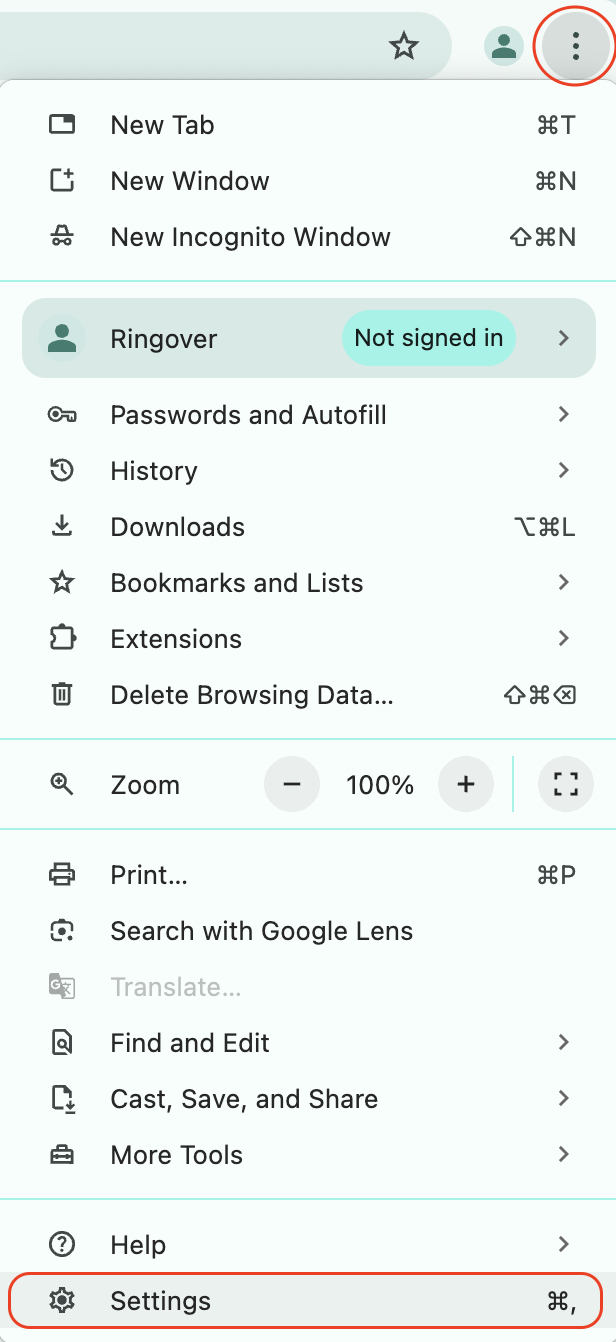
Task: Expand Passwords and Autofill
Action: click(x=308, y=415)
